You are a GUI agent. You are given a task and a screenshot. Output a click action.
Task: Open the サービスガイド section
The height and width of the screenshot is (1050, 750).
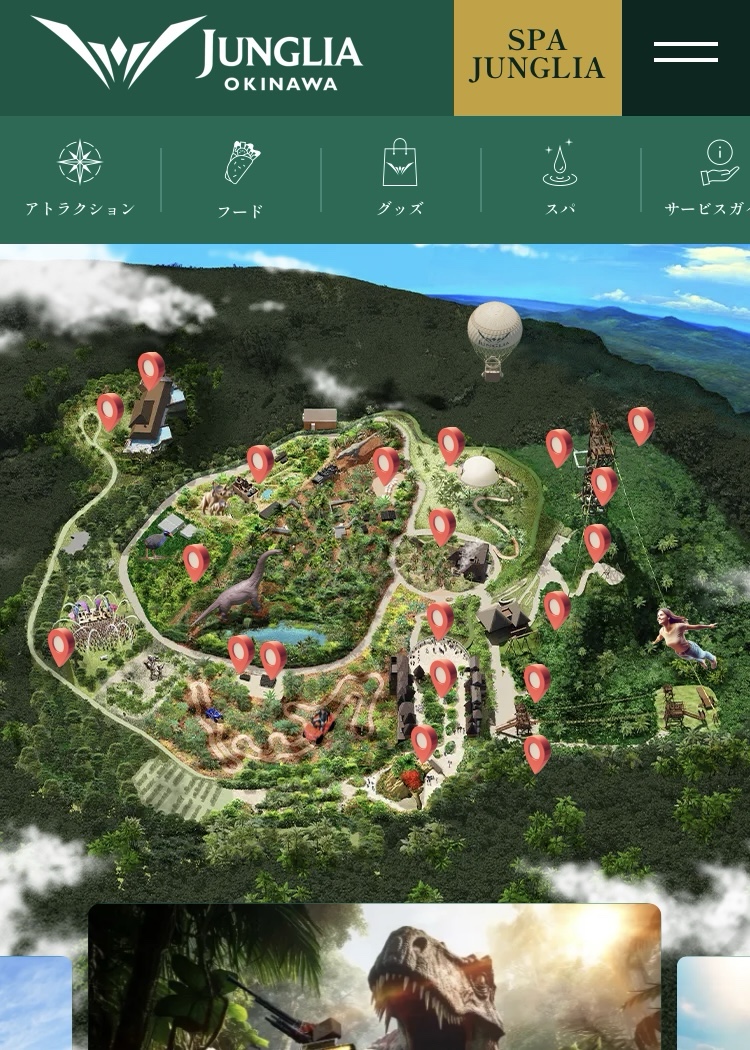click(712, 180)
